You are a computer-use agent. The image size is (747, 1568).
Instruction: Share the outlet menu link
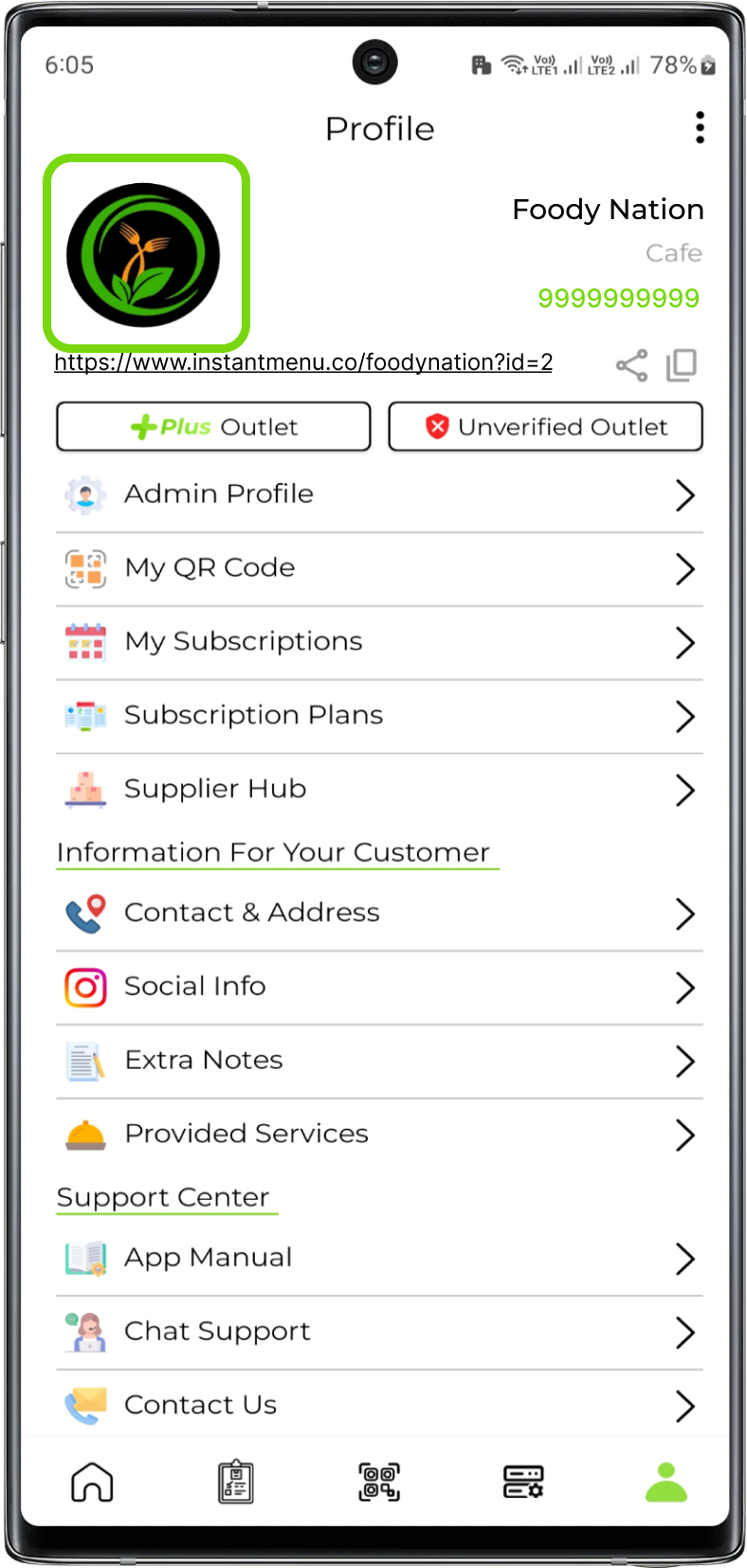(631, 365)
